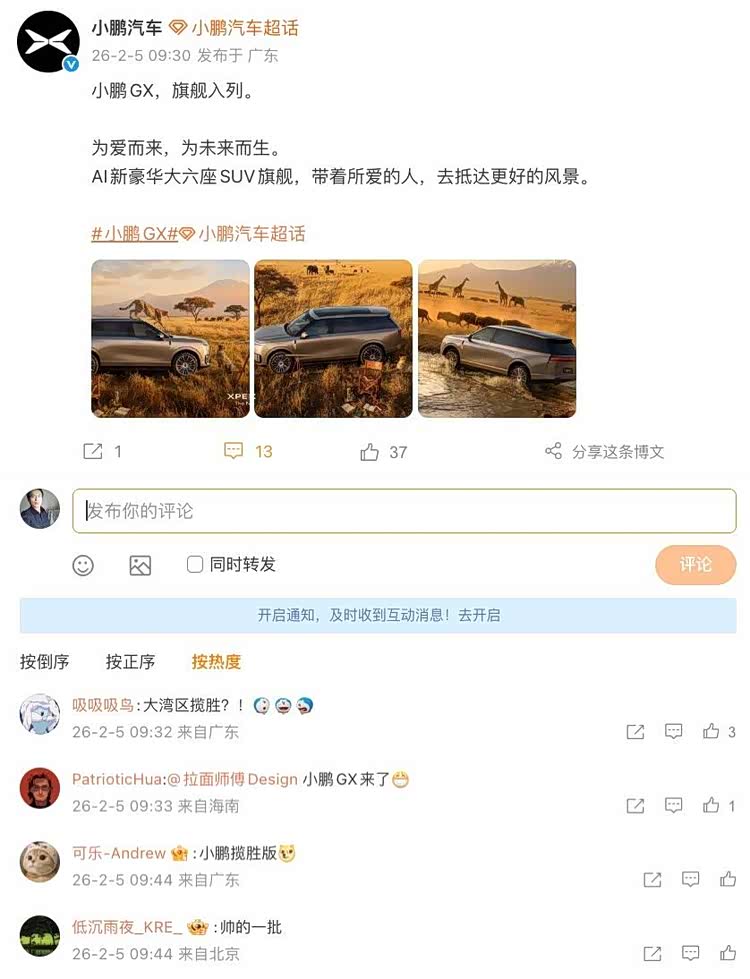This screenshot has width=750, height=979.
Task: Attach an image to the comment
Action: pos(140,565)
